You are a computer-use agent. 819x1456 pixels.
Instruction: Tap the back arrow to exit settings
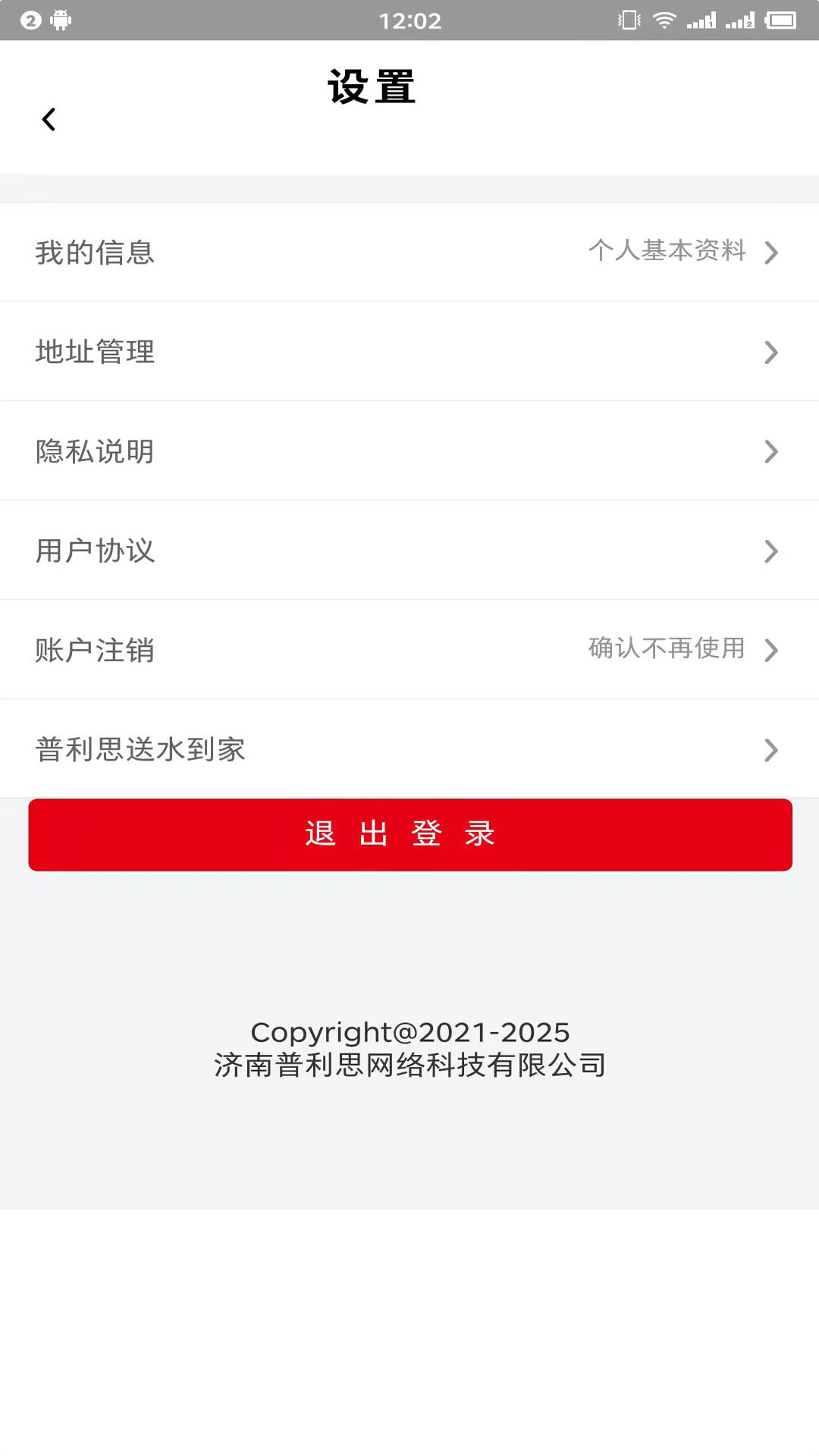49,119
